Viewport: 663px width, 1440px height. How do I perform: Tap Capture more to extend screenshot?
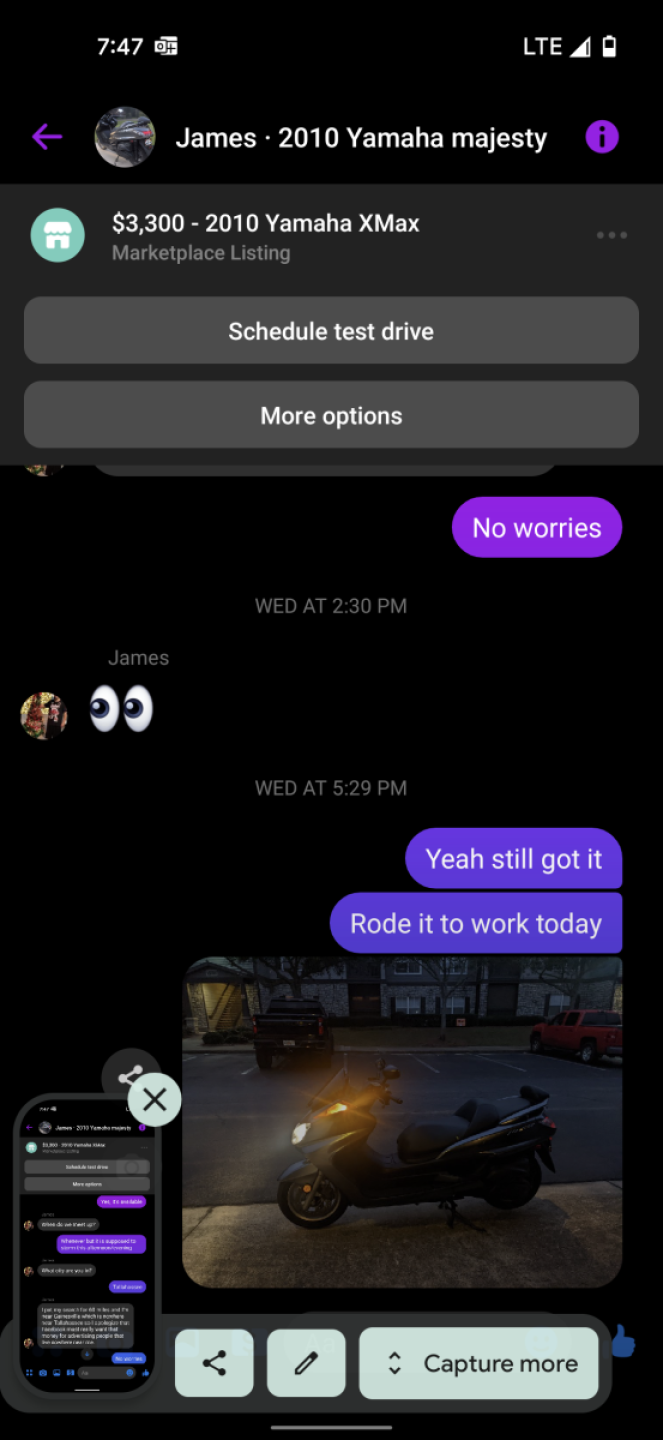coord(479,1363)
